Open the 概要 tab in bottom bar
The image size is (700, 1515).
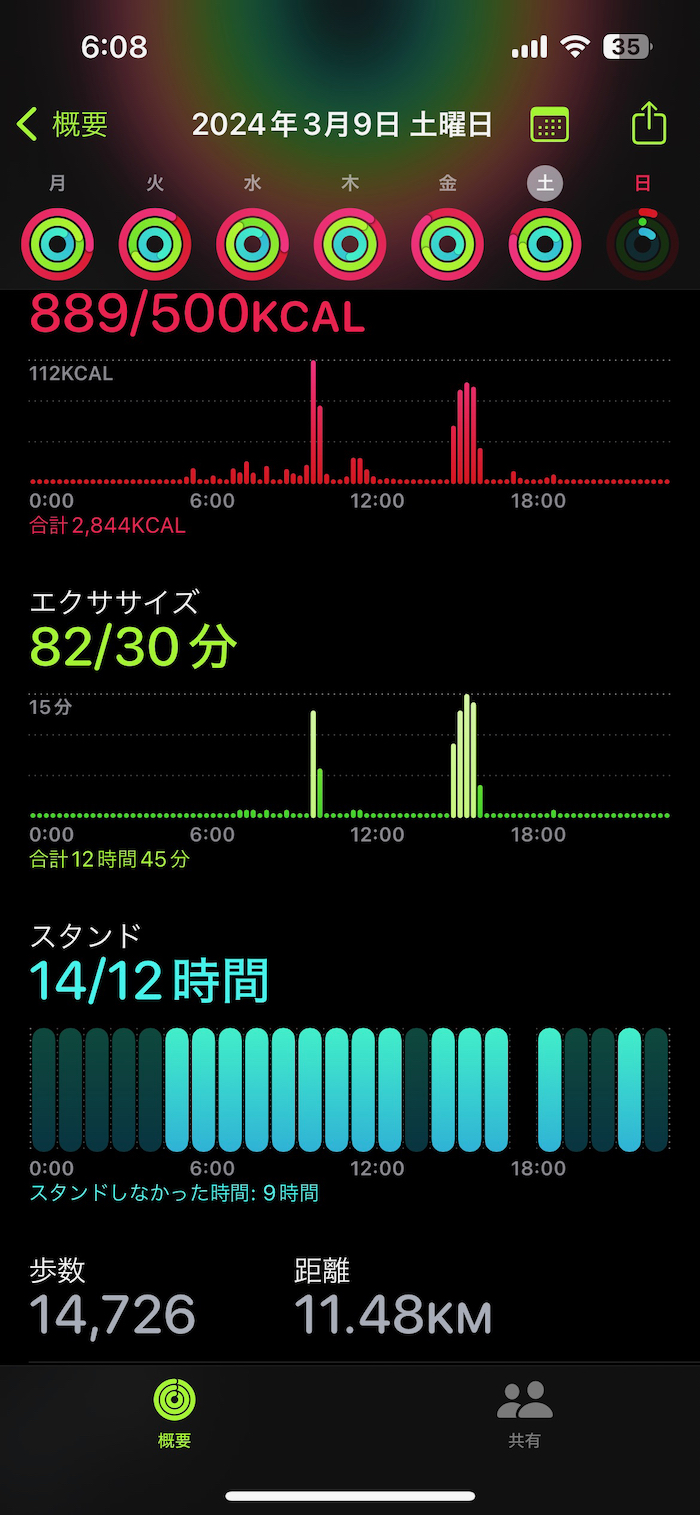coord(174,1414)
